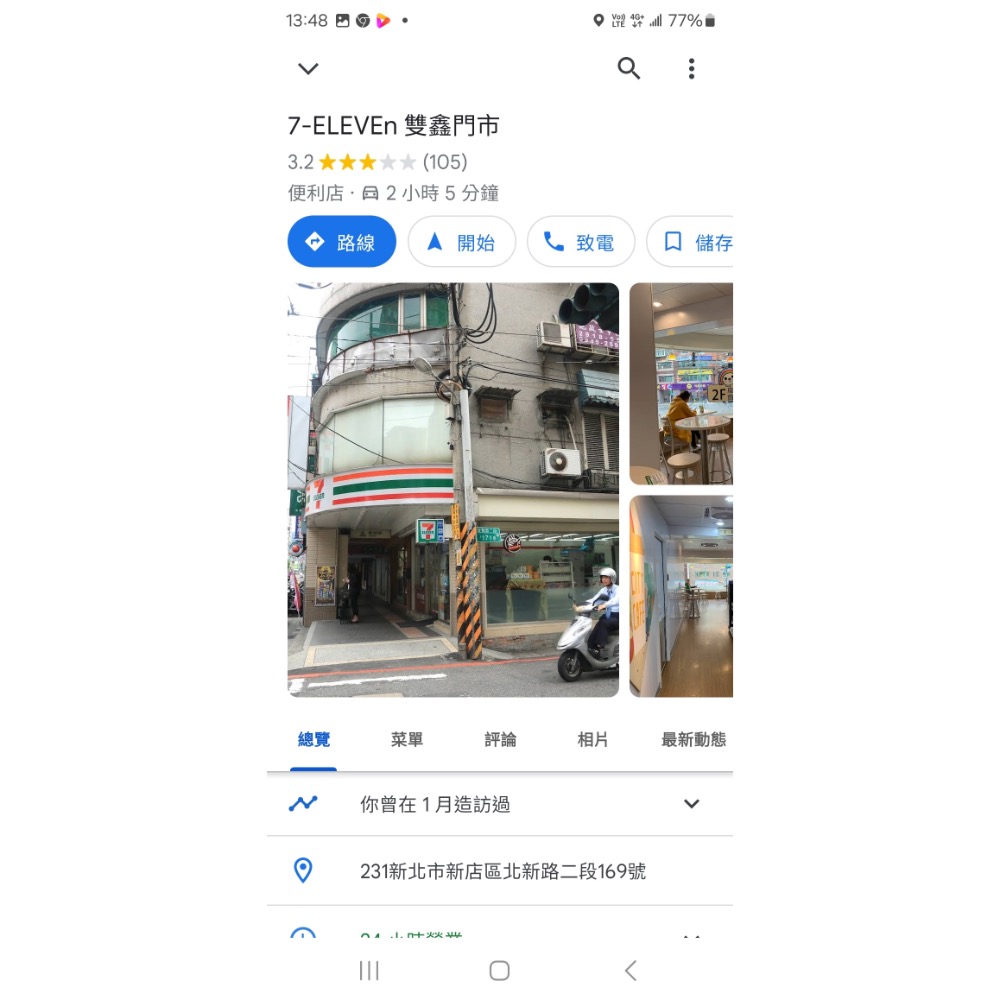
Task: Open the three-dot overflow menu
Action: [x=691, y=68]
